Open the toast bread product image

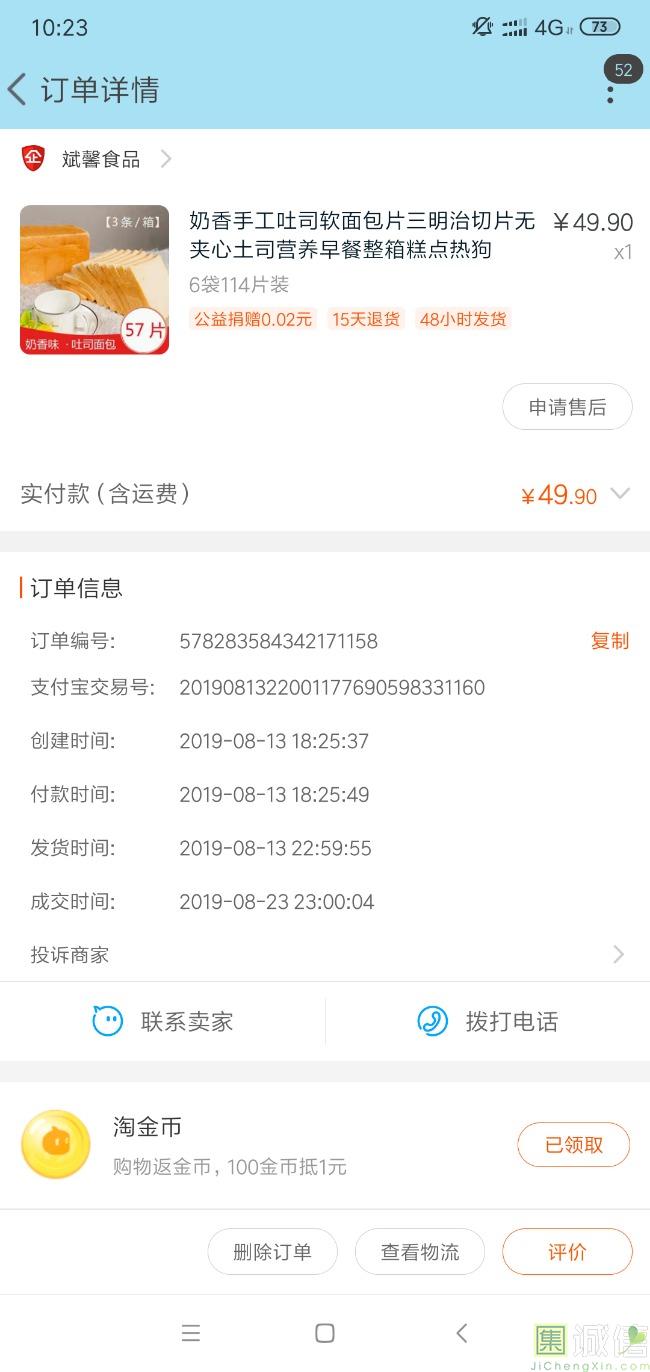tap(94, 280)
